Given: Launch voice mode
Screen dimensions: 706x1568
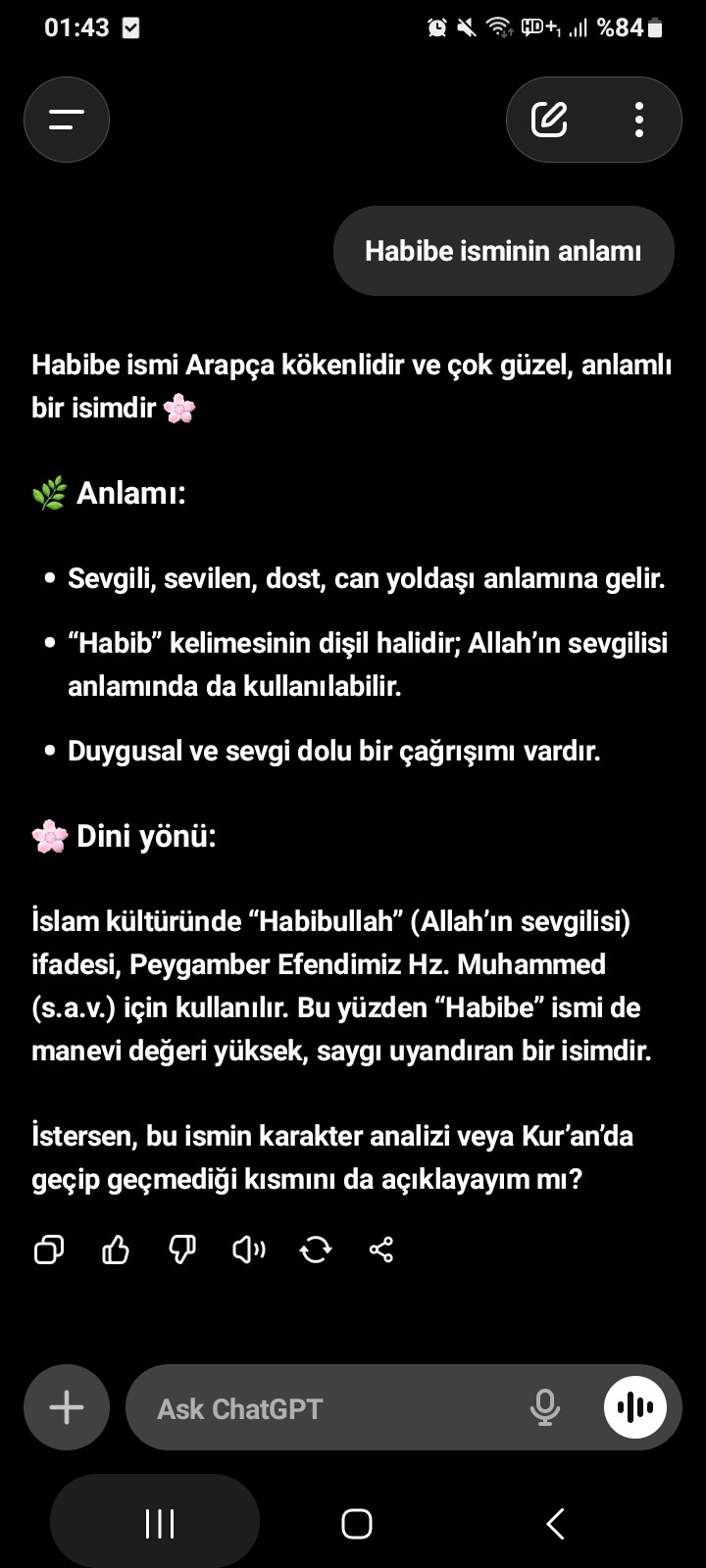Looking at the screenshot, I should (635, 1408).
